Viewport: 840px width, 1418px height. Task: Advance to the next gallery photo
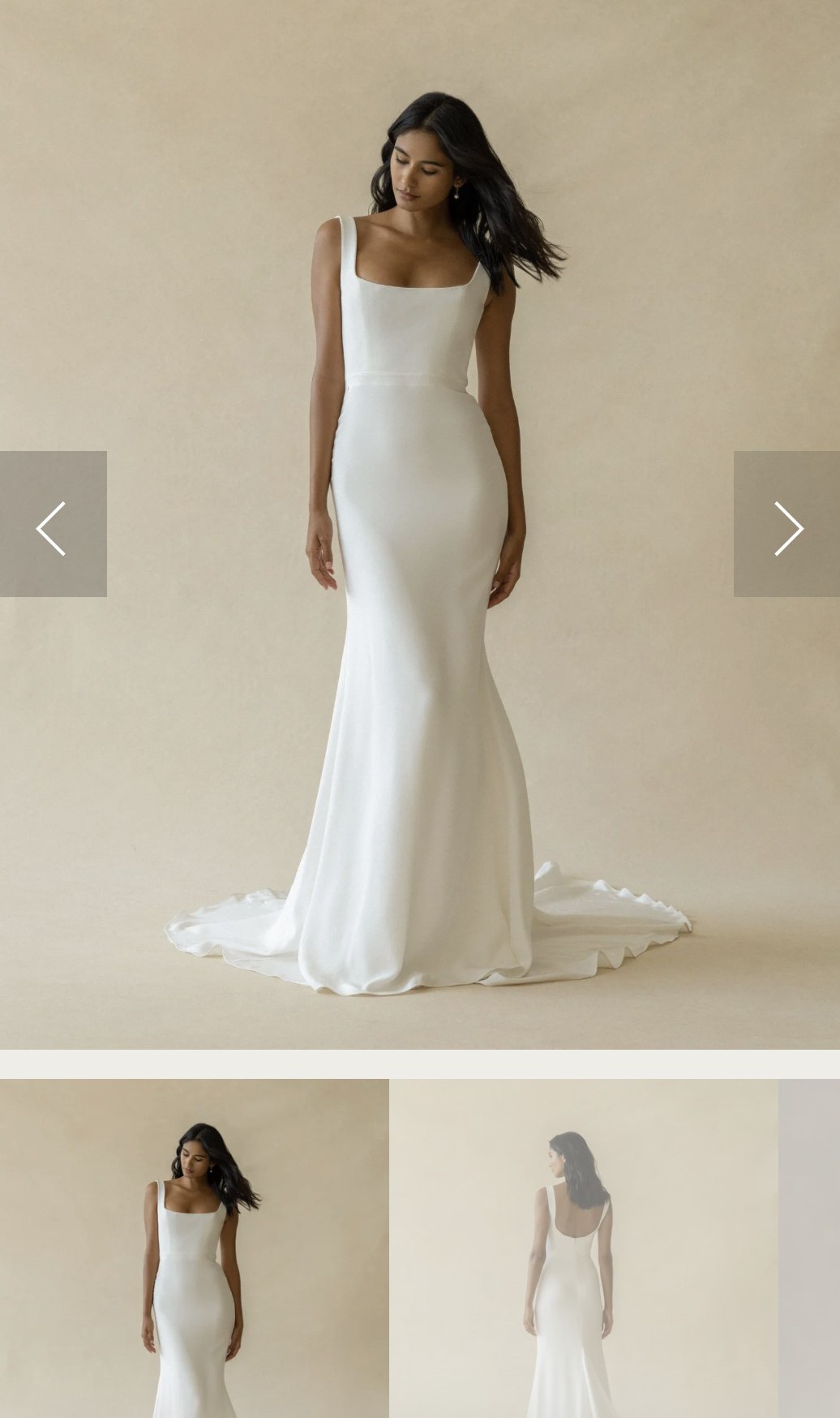click(x=786, y=525)
